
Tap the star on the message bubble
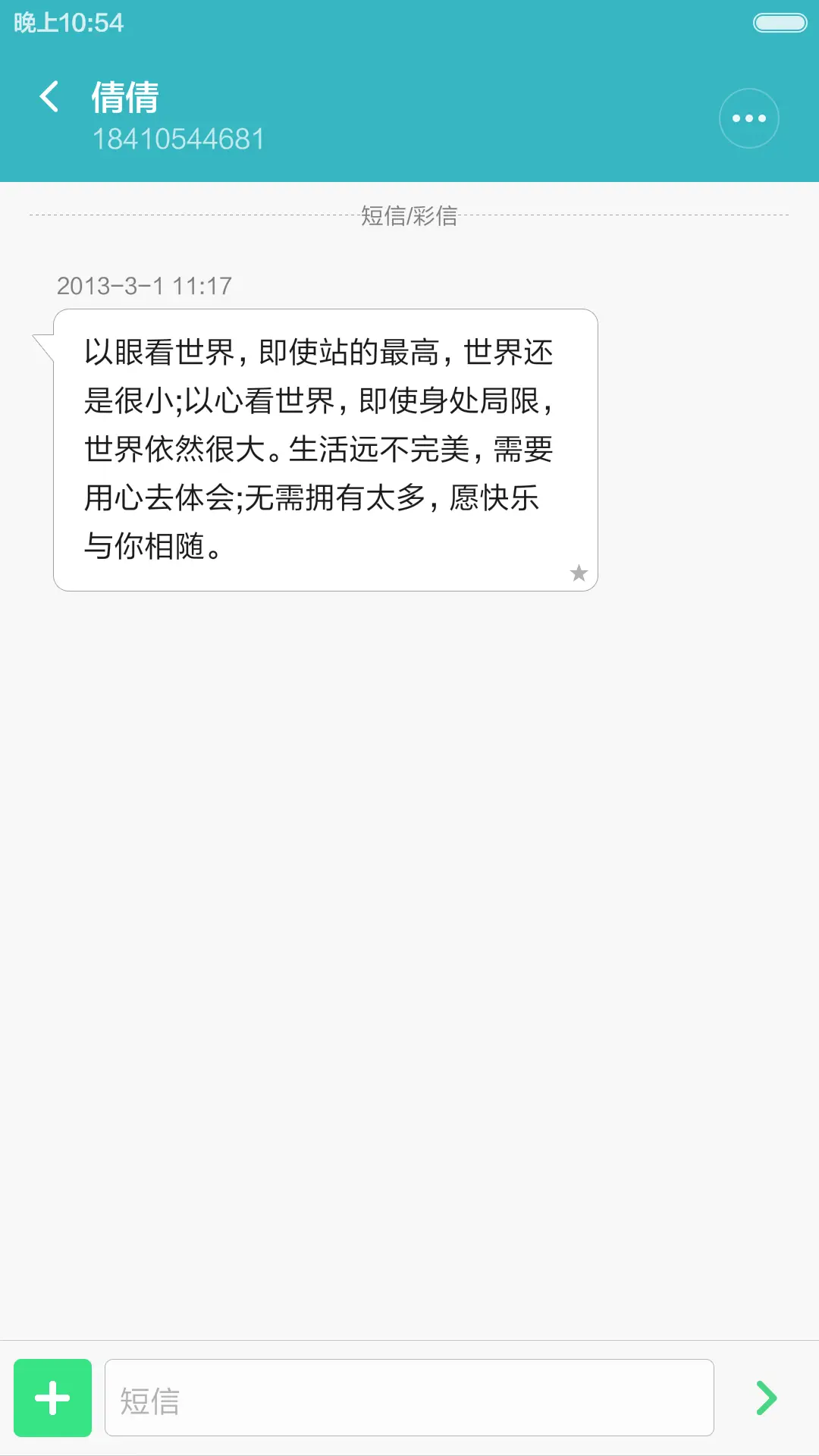point(579,573)
